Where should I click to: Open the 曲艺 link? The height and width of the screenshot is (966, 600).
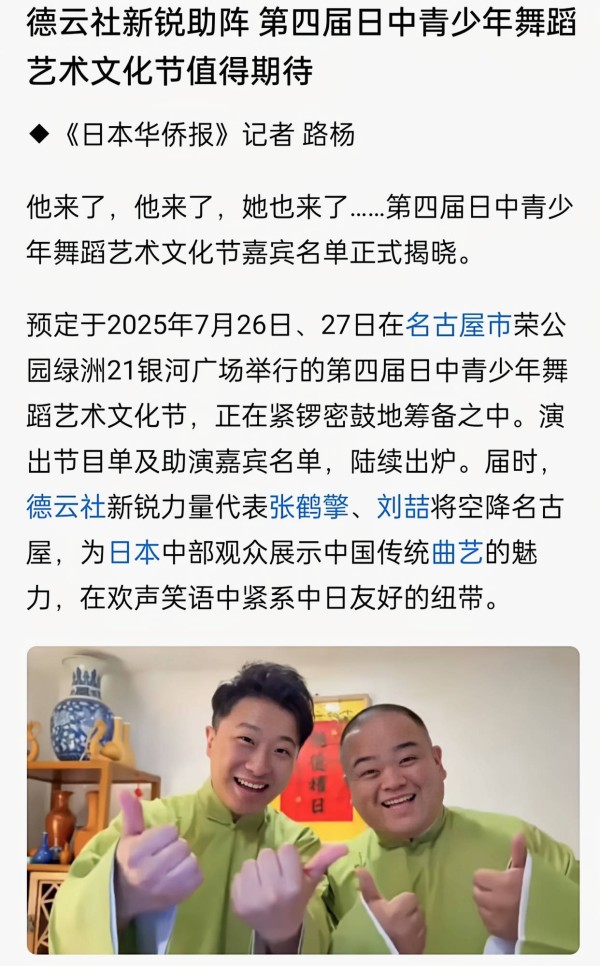[458, 553]
